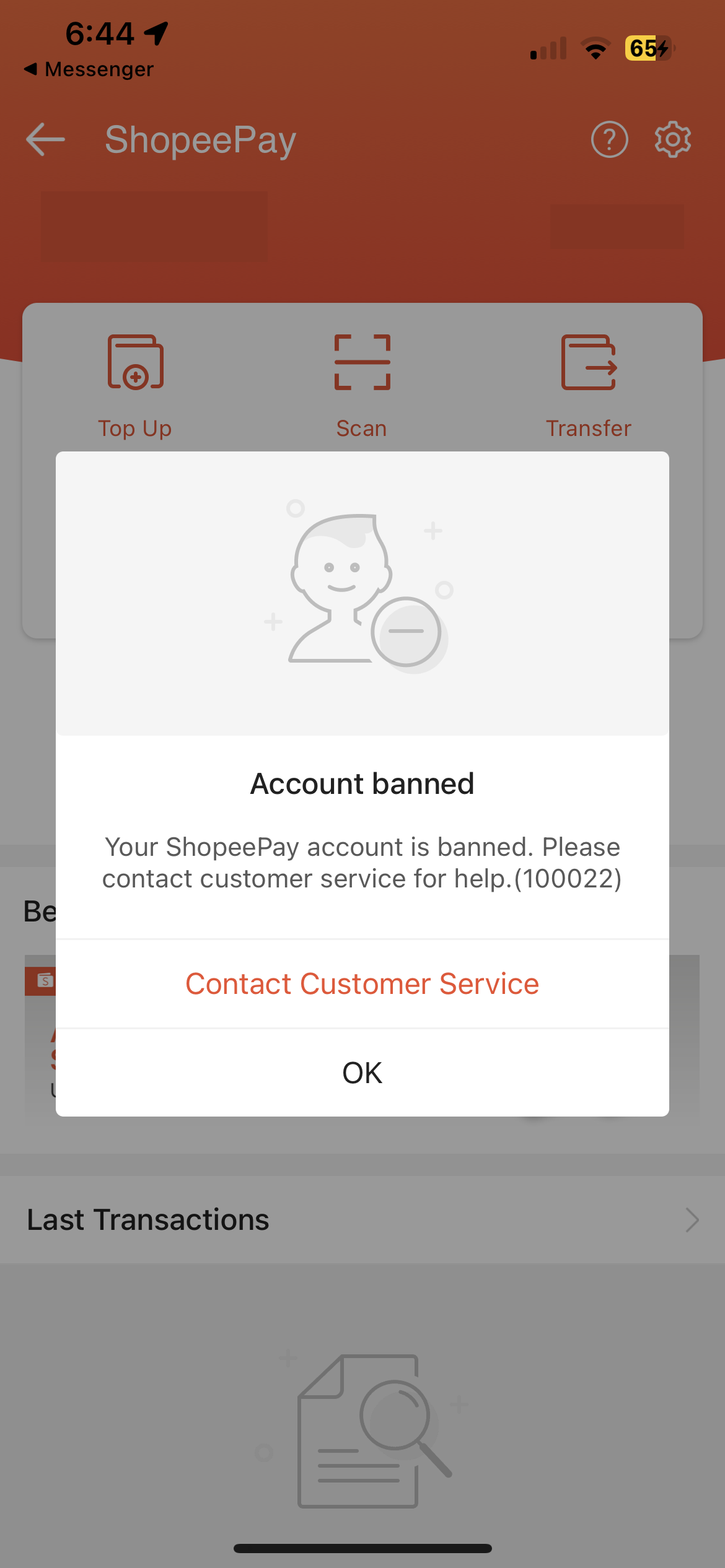Image resolution: width=725 pixels, height=1568 pixels.
Task: Tap Contact Customer Service in the dialog
Action: click(x=362, y=984)
